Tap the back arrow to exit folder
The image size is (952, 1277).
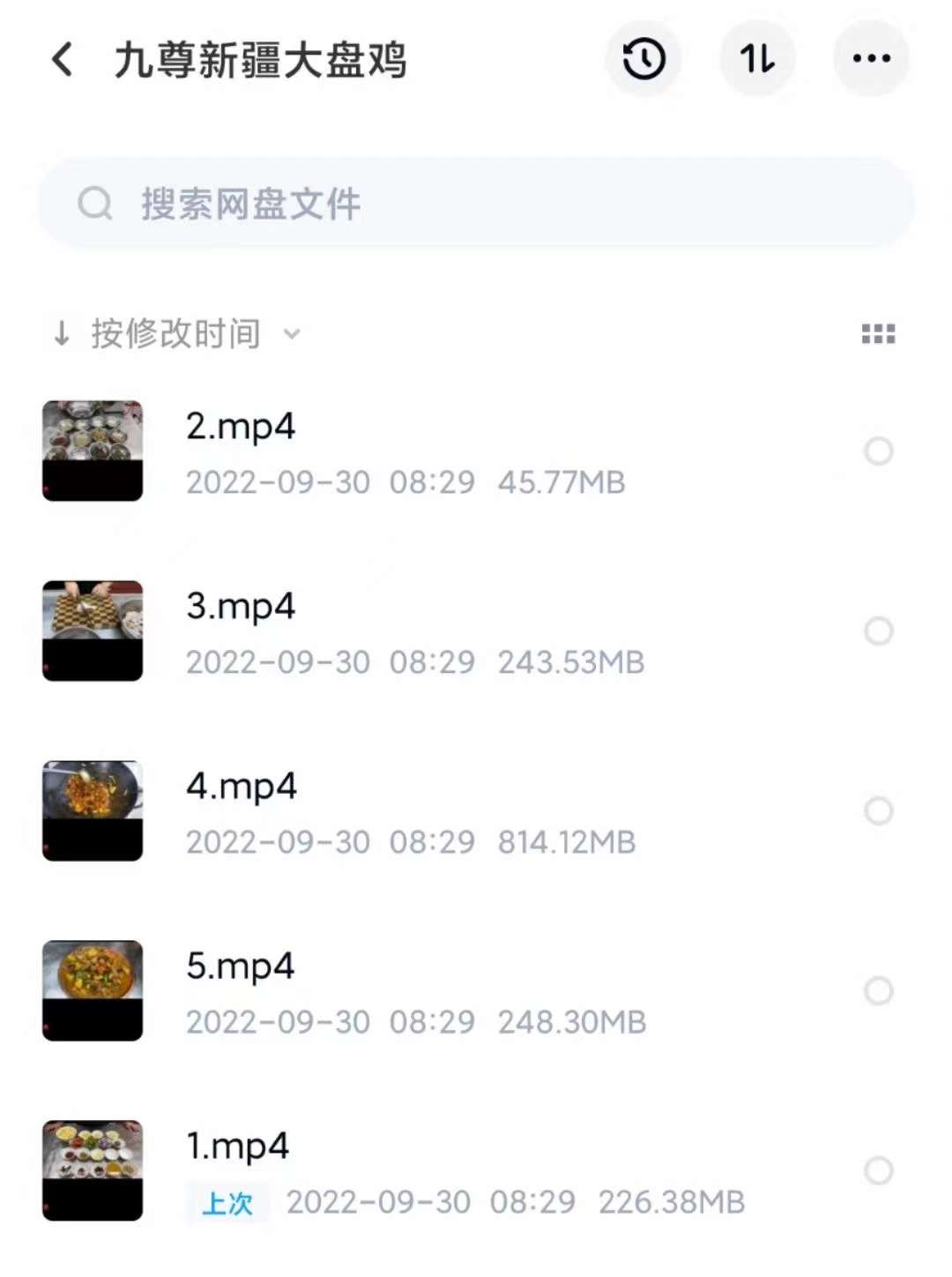60,58
